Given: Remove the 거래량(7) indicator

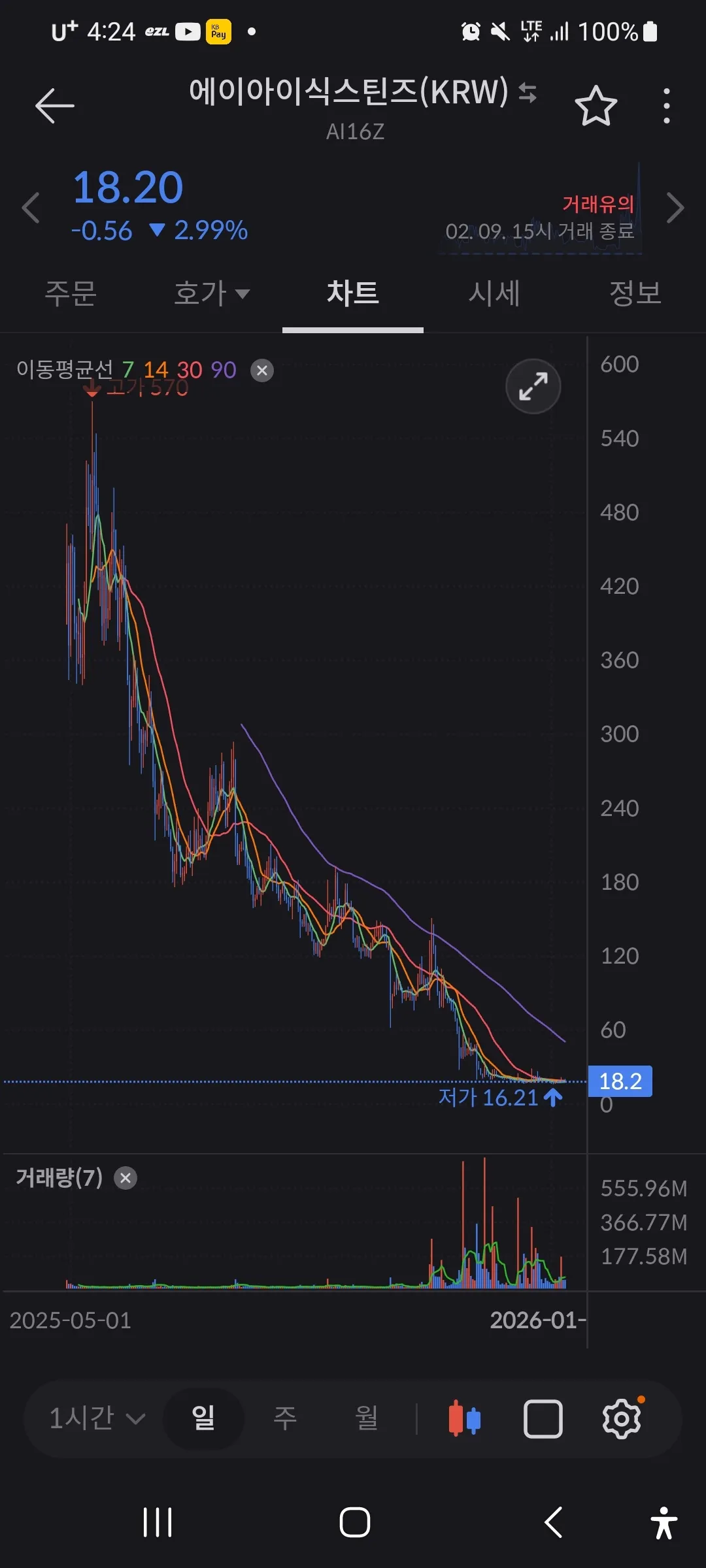Looking at the screenshot, I should point(126,1178).
